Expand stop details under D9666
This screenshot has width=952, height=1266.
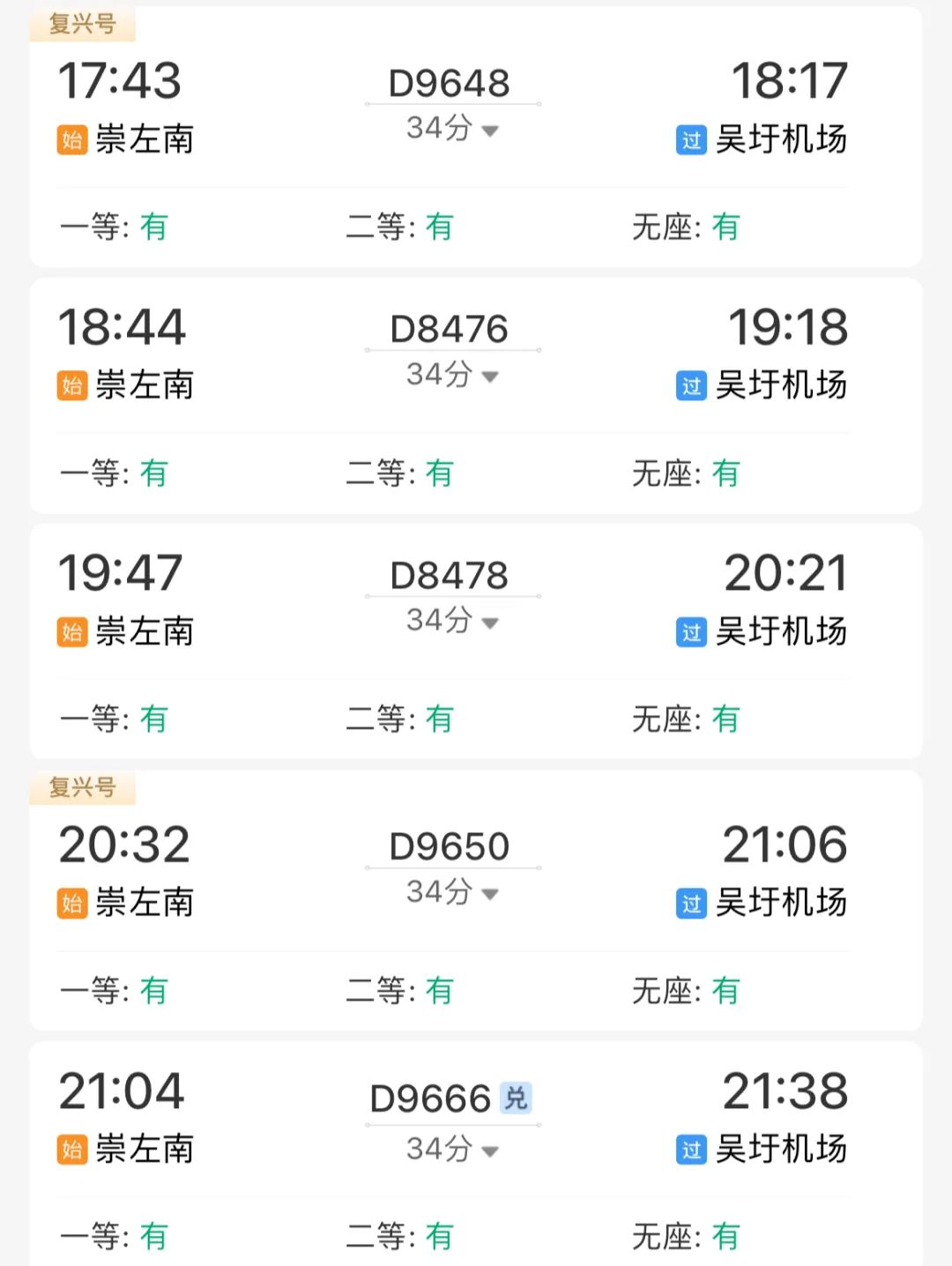452,1150
